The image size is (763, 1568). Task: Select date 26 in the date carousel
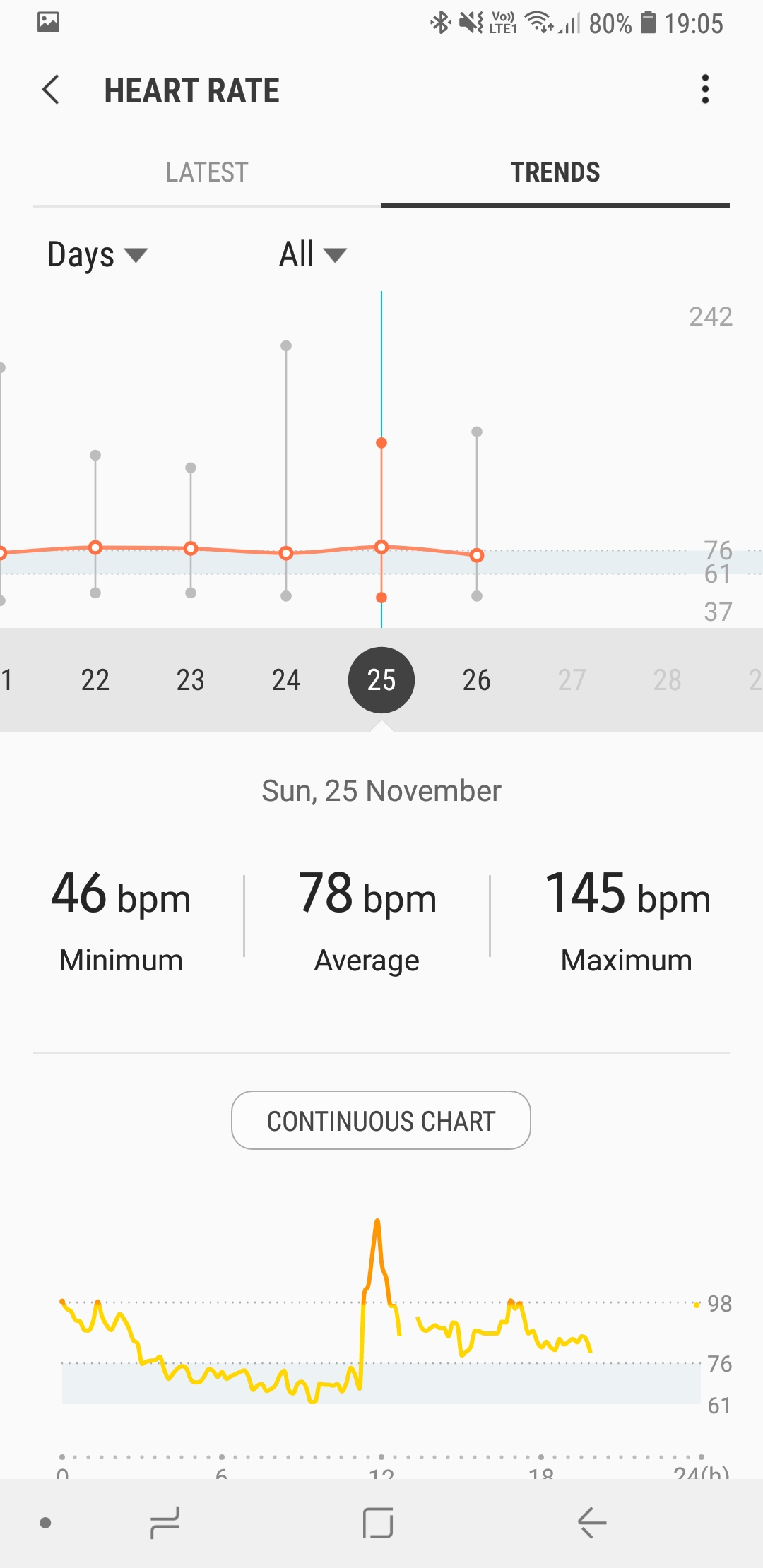tap(477, 679)
